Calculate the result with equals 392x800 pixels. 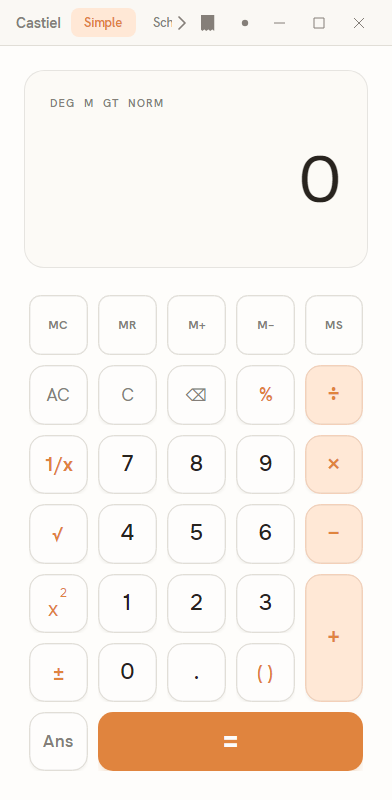pos(230,741)
